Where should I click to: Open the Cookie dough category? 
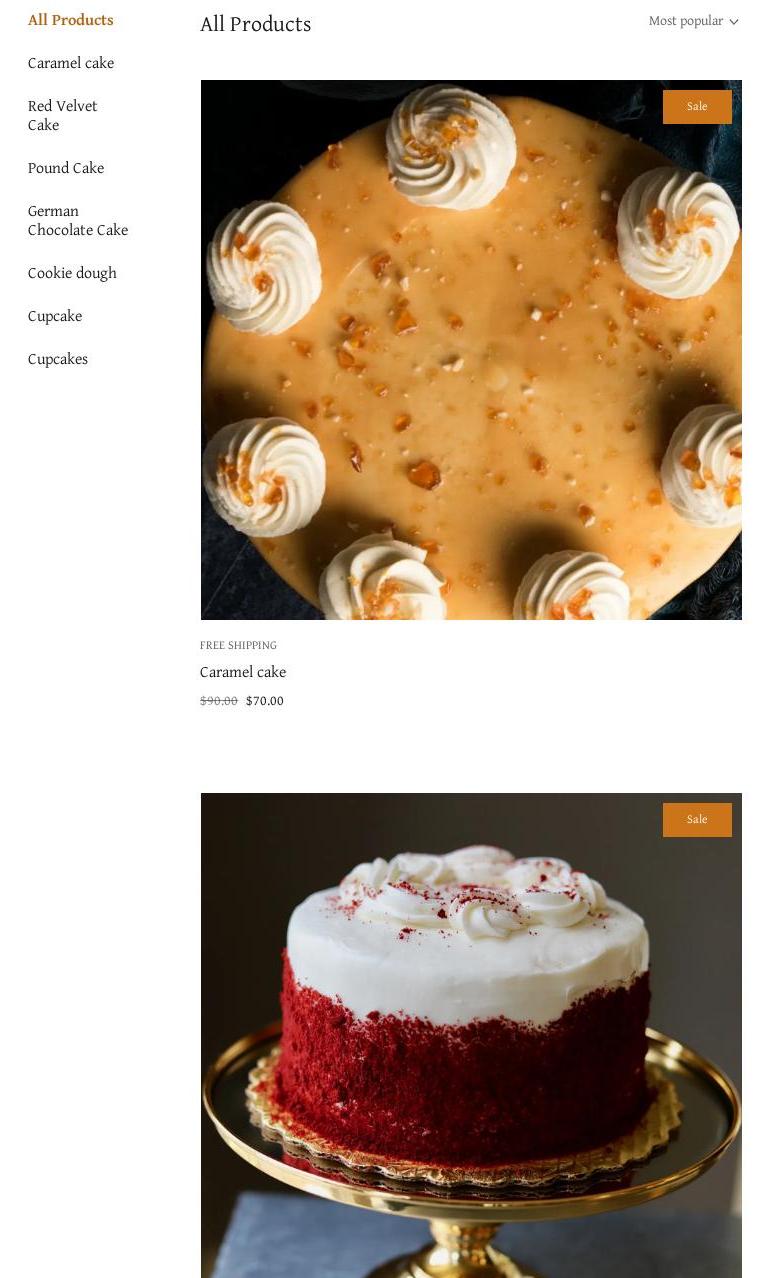pyautogui.click(x=72, y=273)
